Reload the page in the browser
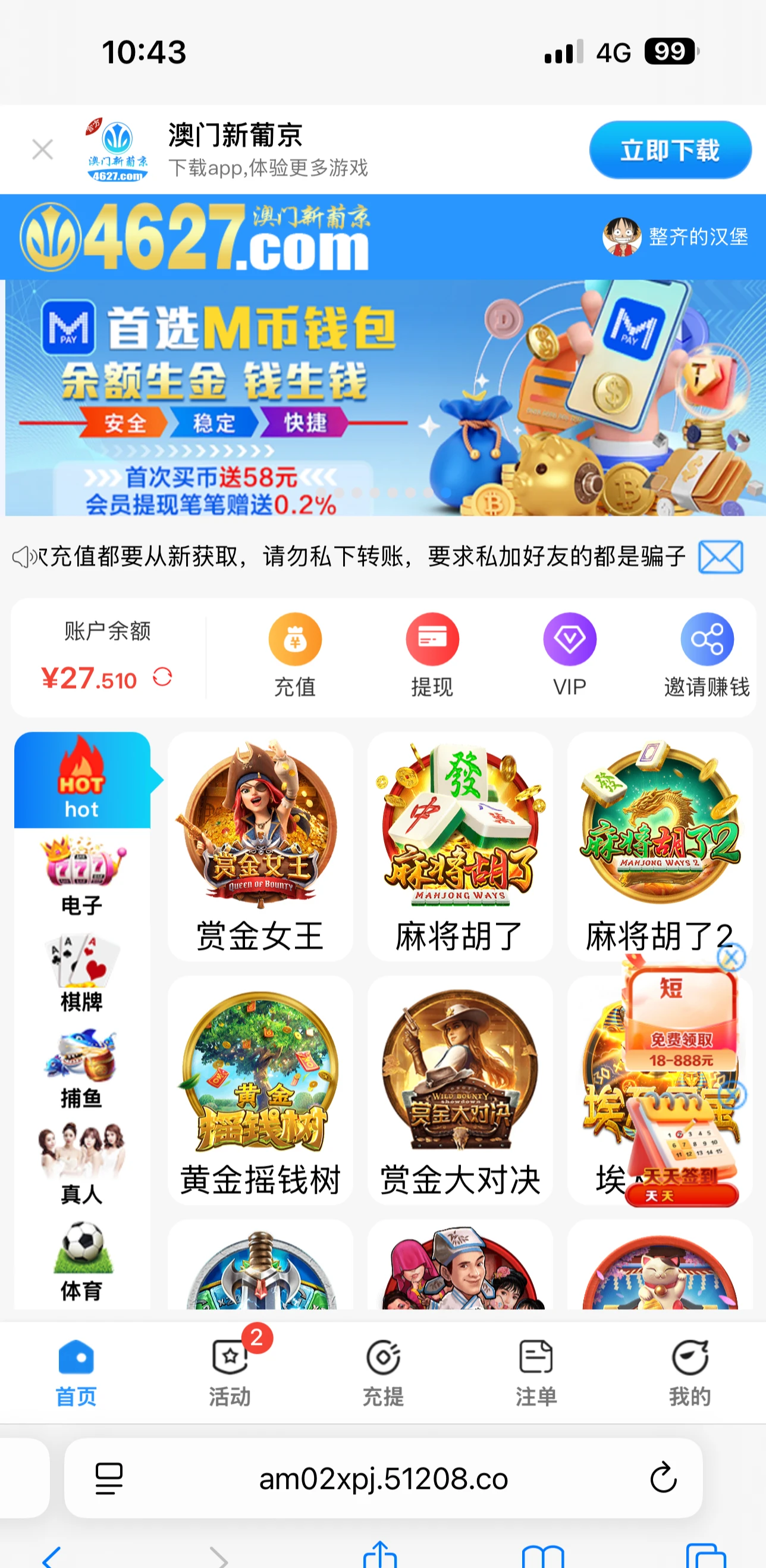Screen dimensions: 766x1568 663,1478
